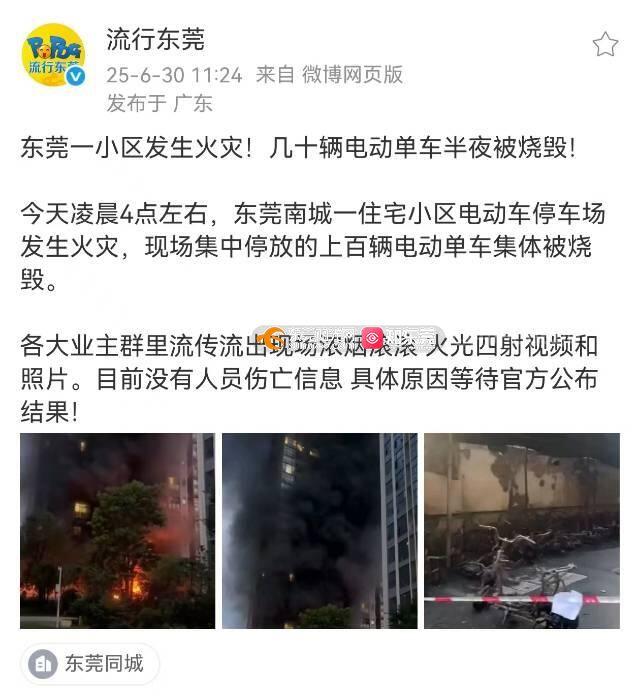View the second photo with black smoke

(x=319, y=531)
